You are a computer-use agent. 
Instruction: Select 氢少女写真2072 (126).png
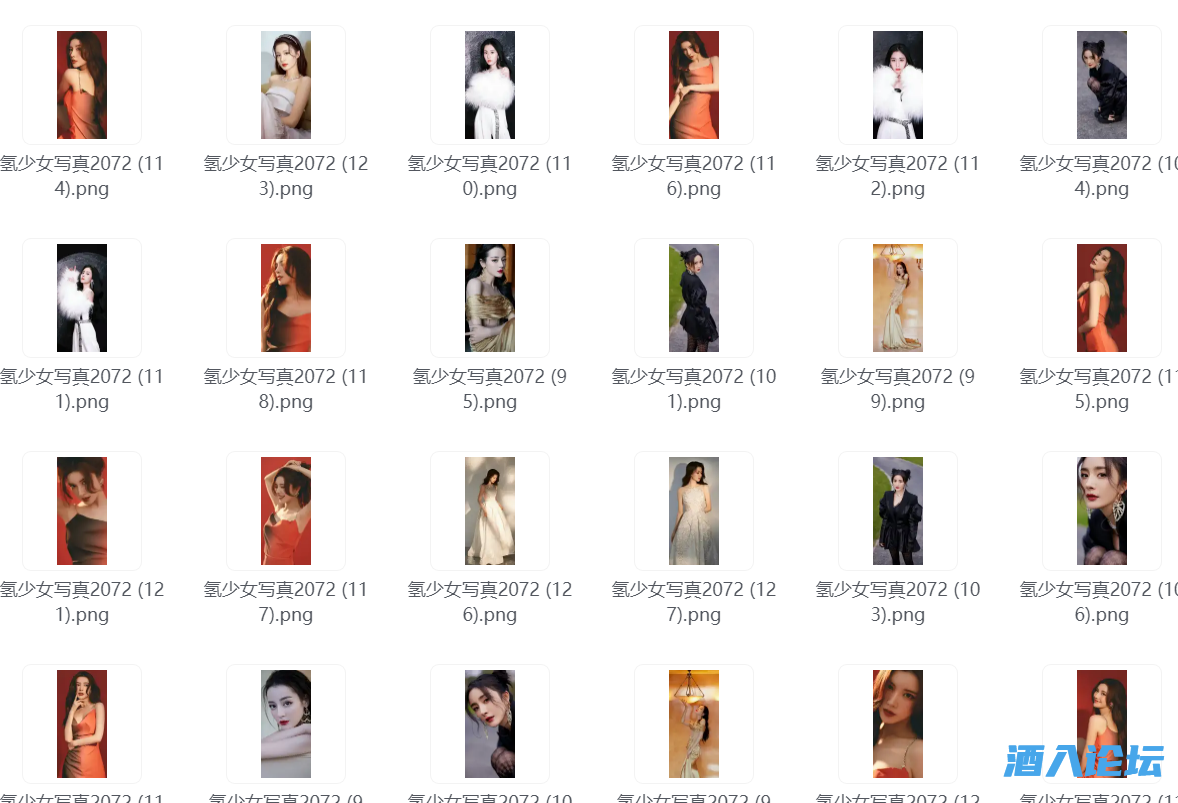[490, 511]
